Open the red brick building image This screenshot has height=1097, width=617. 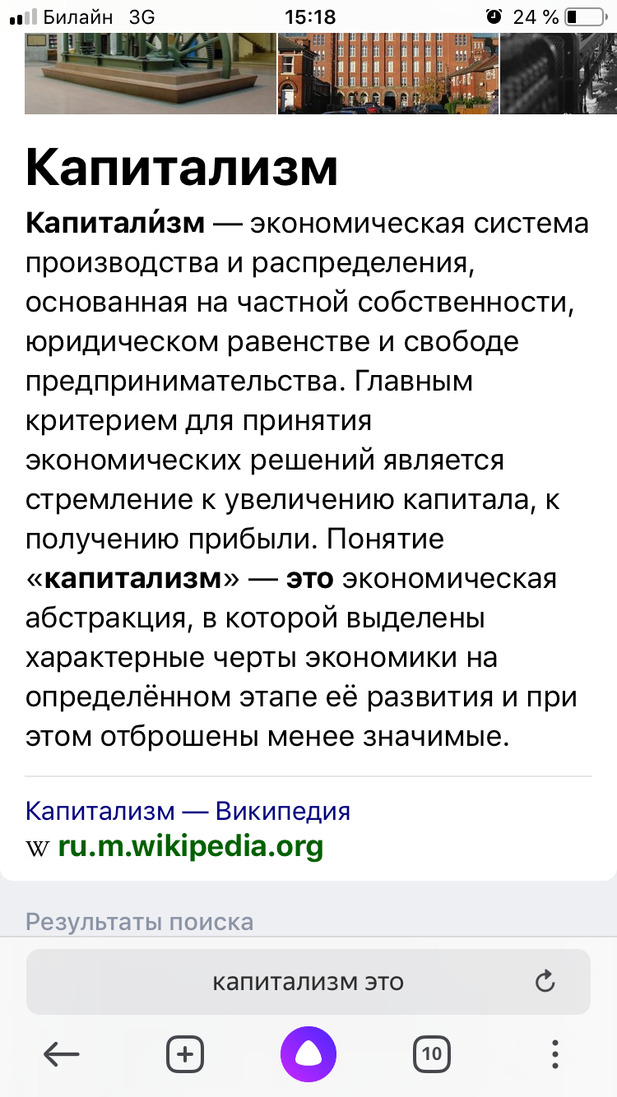388,73
